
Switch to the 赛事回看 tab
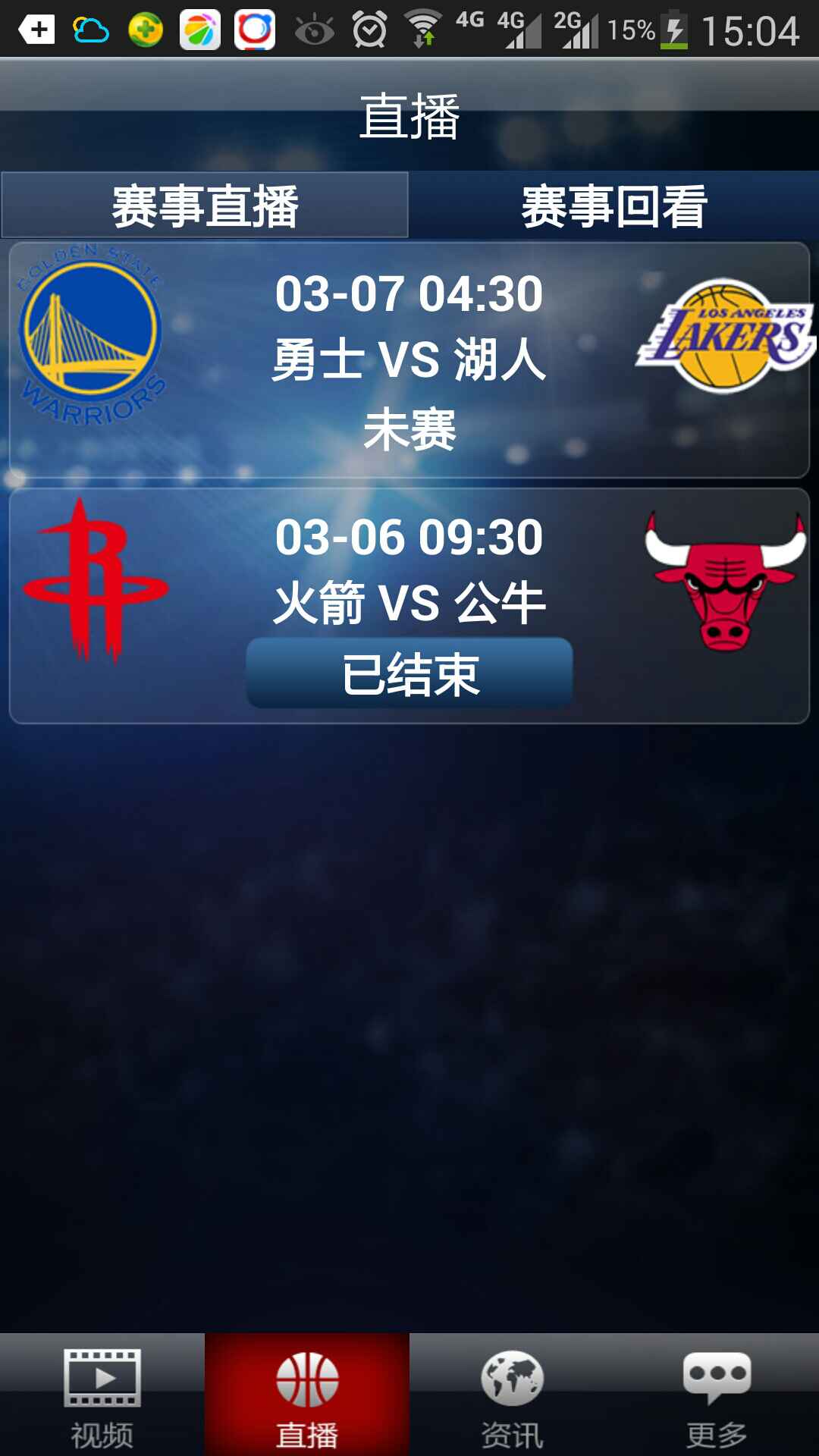614,206
